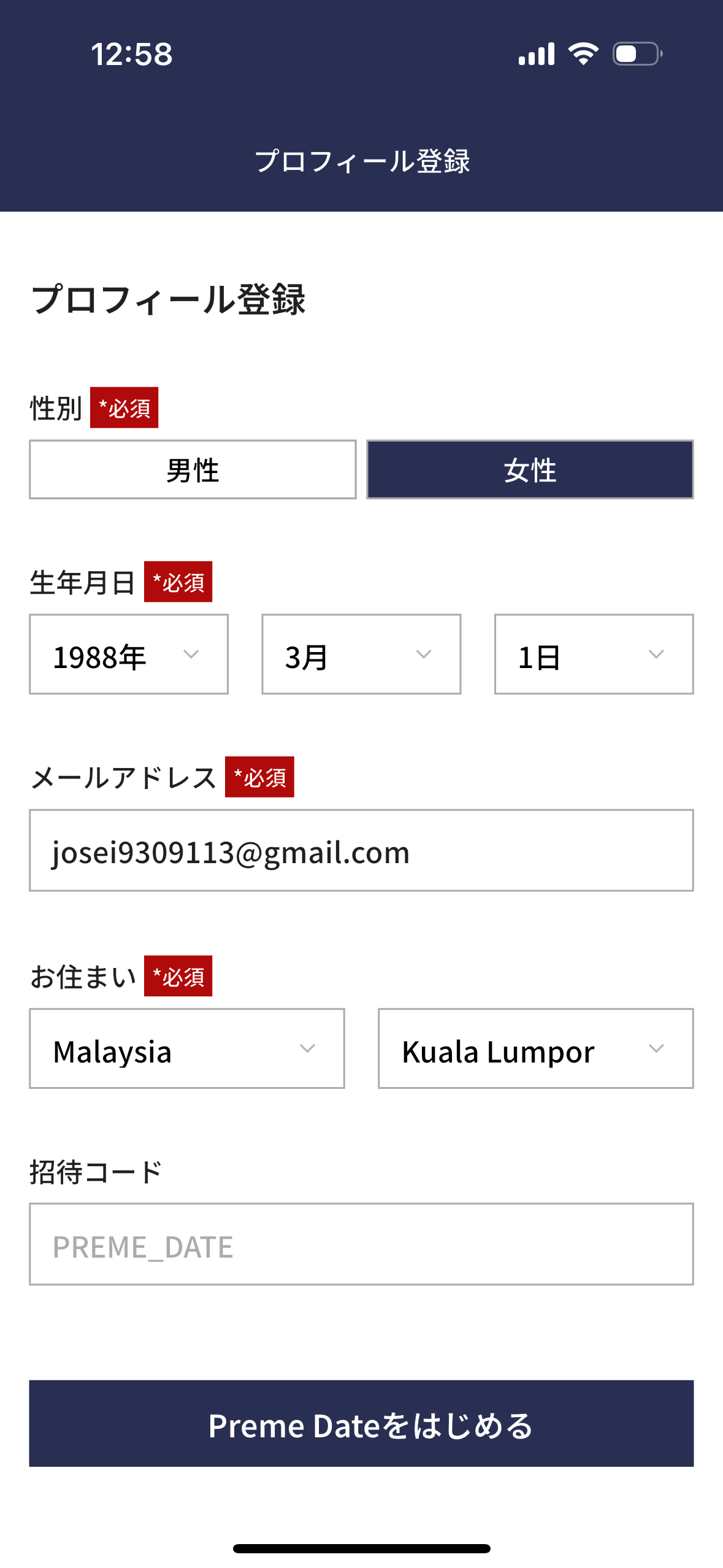Open the city dropdown showing Kuala Lumpor
723x1568 pixels.
(x=535, y=1048)
